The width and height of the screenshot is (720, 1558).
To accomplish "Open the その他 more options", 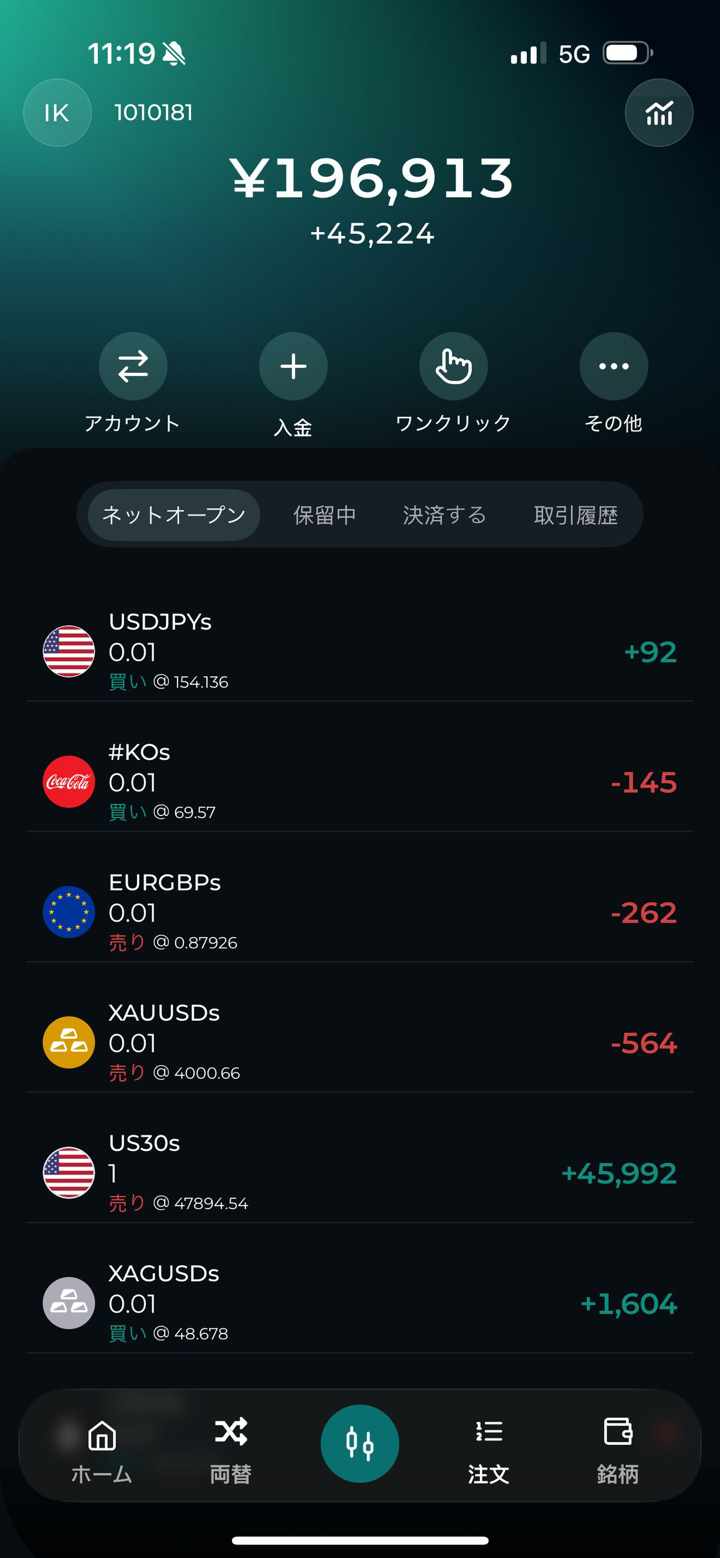I will (x=613, y=367).
